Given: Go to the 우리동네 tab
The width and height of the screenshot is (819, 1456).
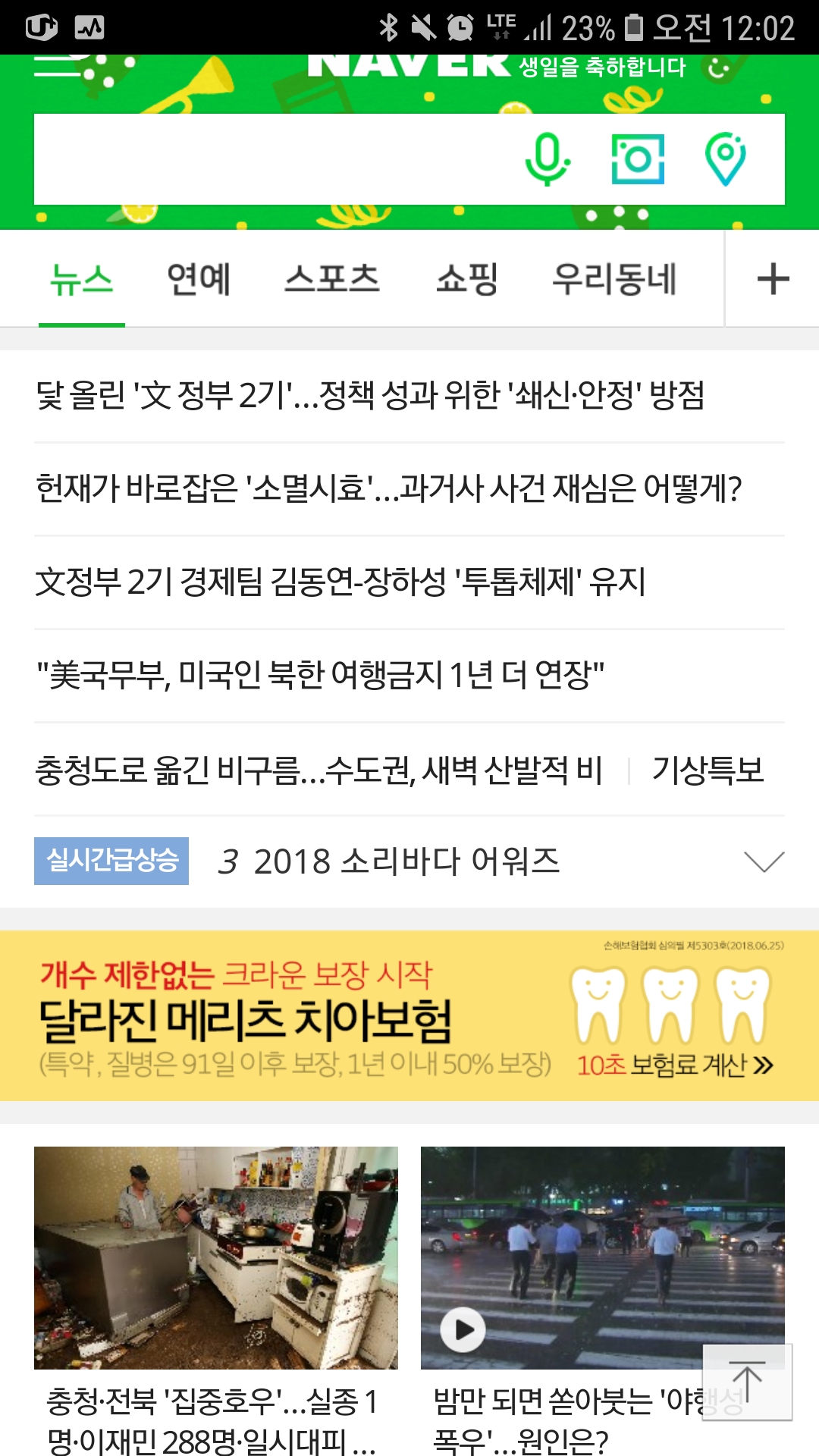Looking at the screenshot, I should [x=614, y=279].
